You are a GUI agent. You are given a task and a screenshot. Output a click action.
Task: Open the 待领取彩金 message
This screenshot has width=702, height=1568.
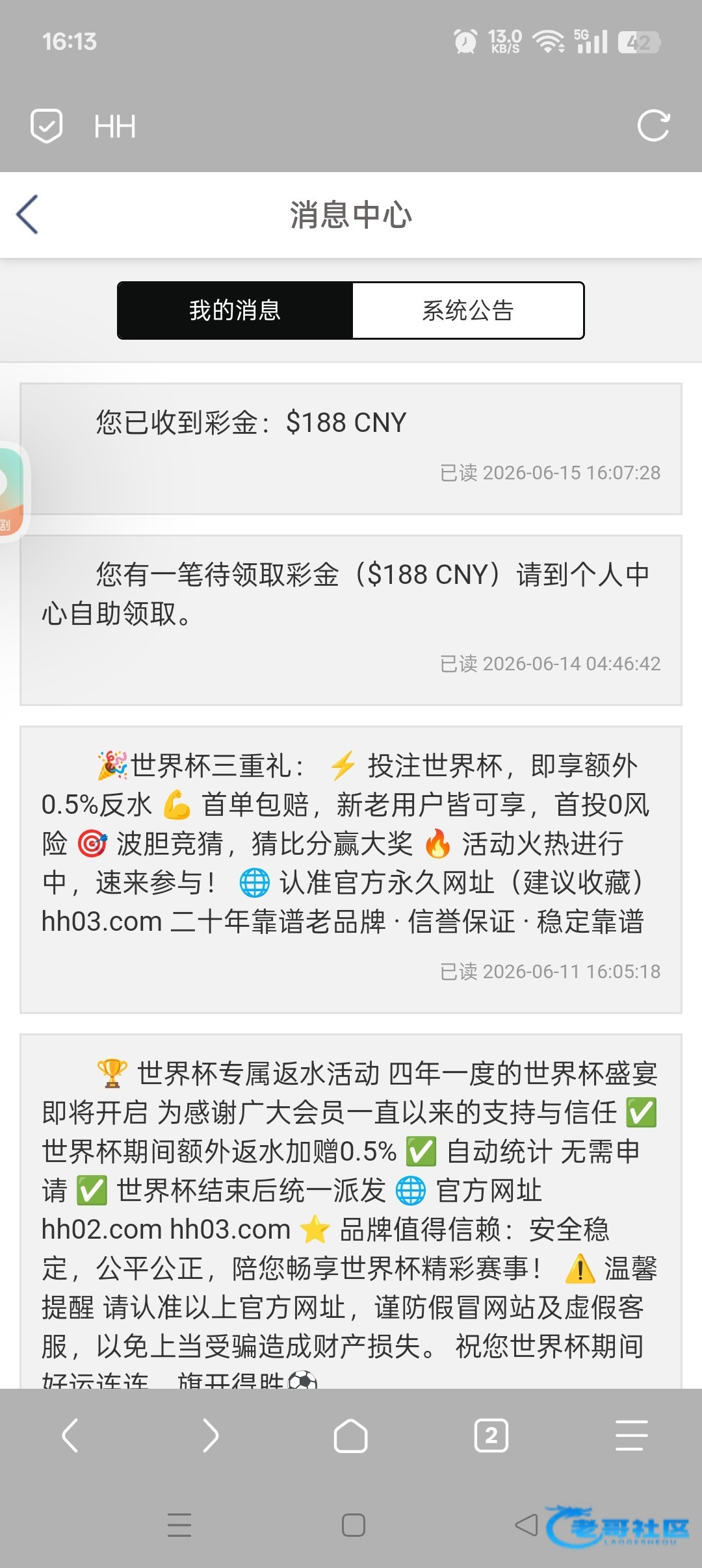click(351, 620)
